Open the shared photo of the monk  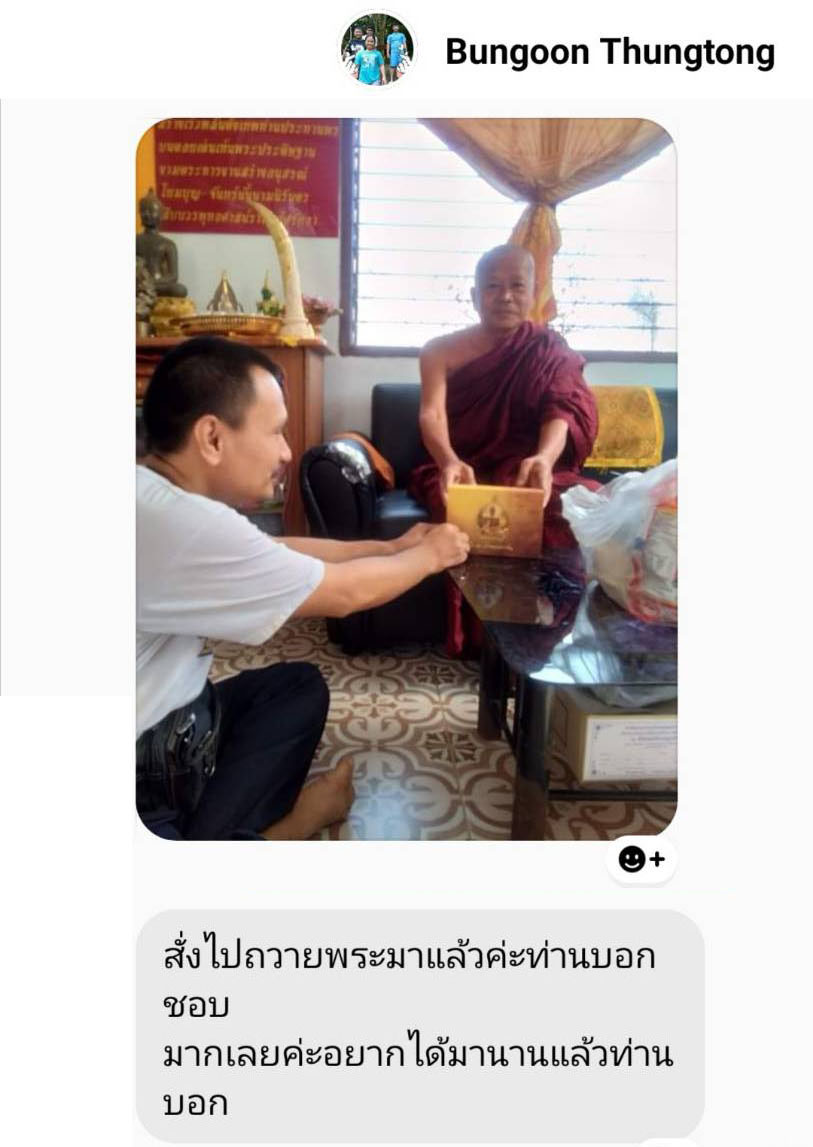pyautogui.click(x=406, y=478)
